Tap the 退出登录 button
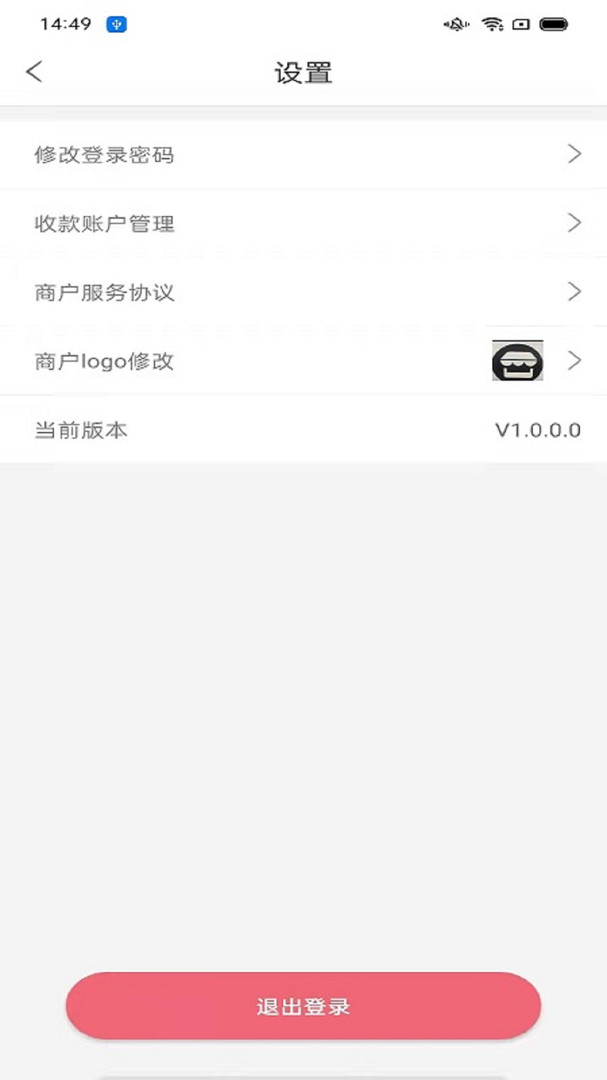The width and height of the screenshot is (607, 1080). pos(303,1006)
